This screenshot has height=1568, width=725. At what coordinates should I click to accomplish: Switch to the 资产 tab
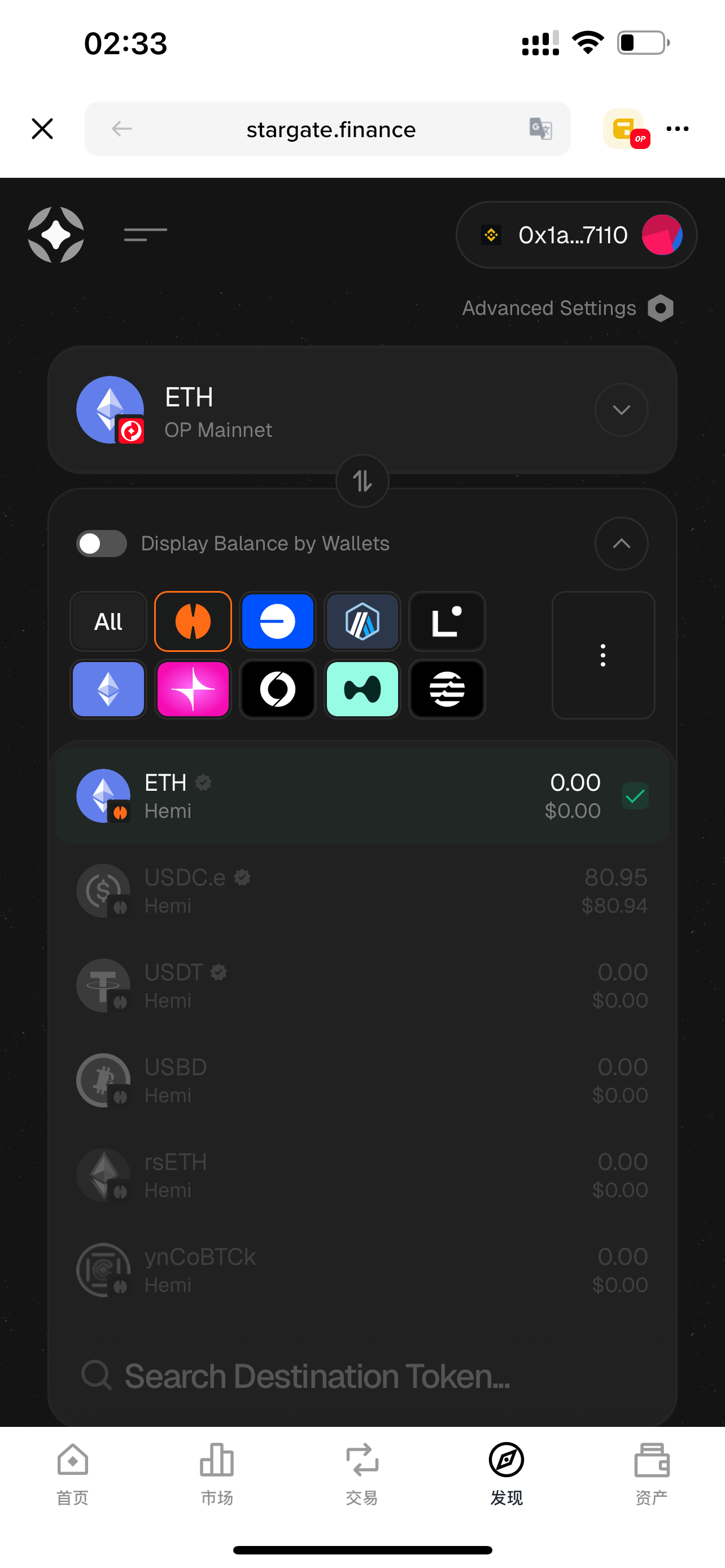coord(652,1472)
